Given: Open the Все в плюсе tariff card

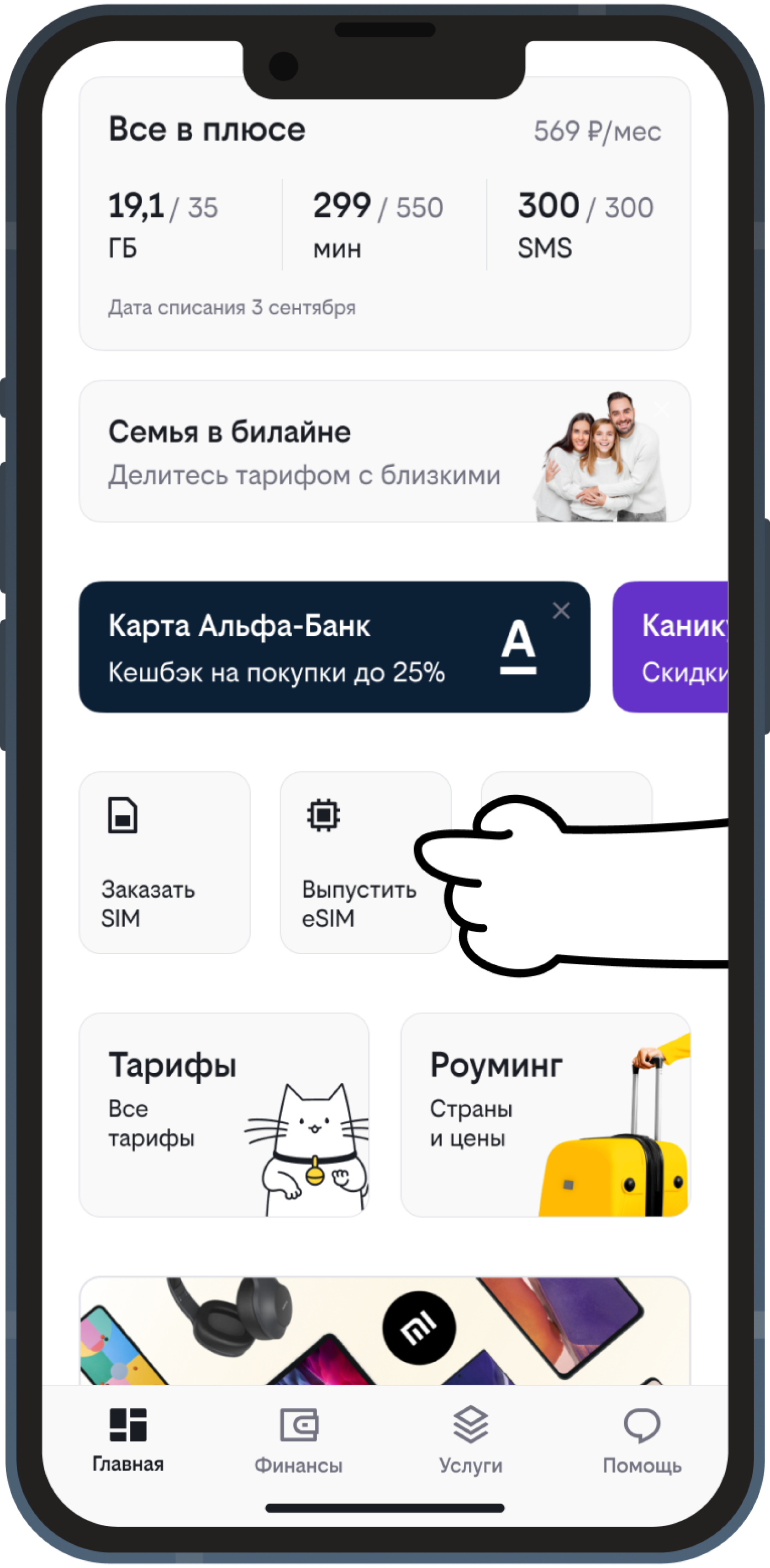Looking at the screenshot, I should pos(384,213).
